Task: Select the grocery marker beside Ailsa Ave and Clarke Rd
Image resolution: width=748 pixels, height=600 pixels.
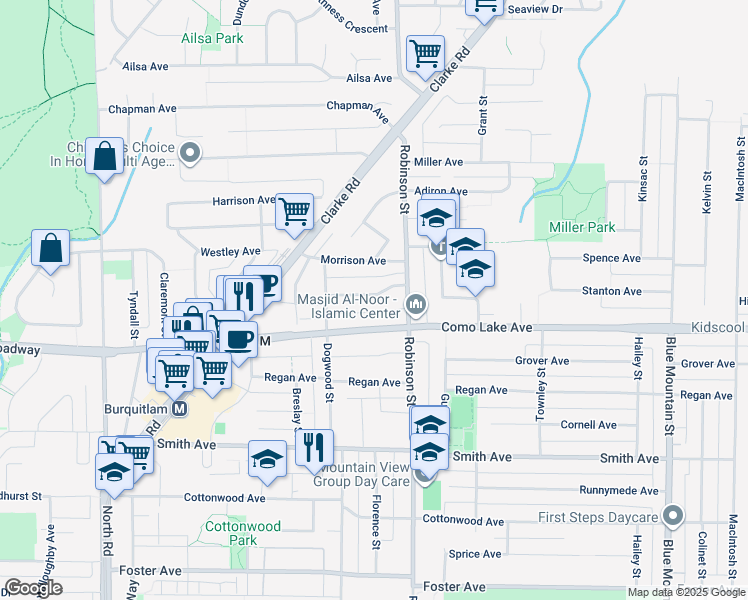Action: (x=426, y=52)
